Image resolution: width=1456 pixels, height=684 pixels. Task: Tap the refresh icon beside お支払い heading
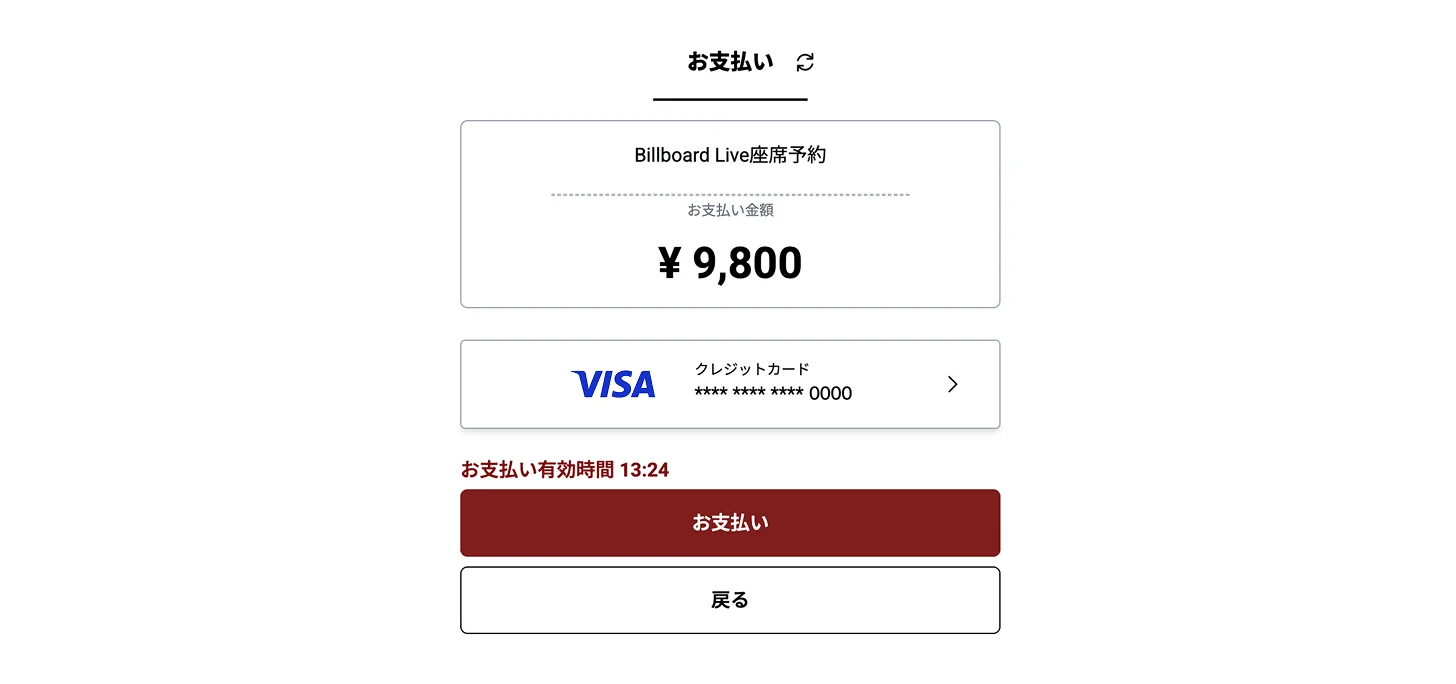[x=805, y=63]
